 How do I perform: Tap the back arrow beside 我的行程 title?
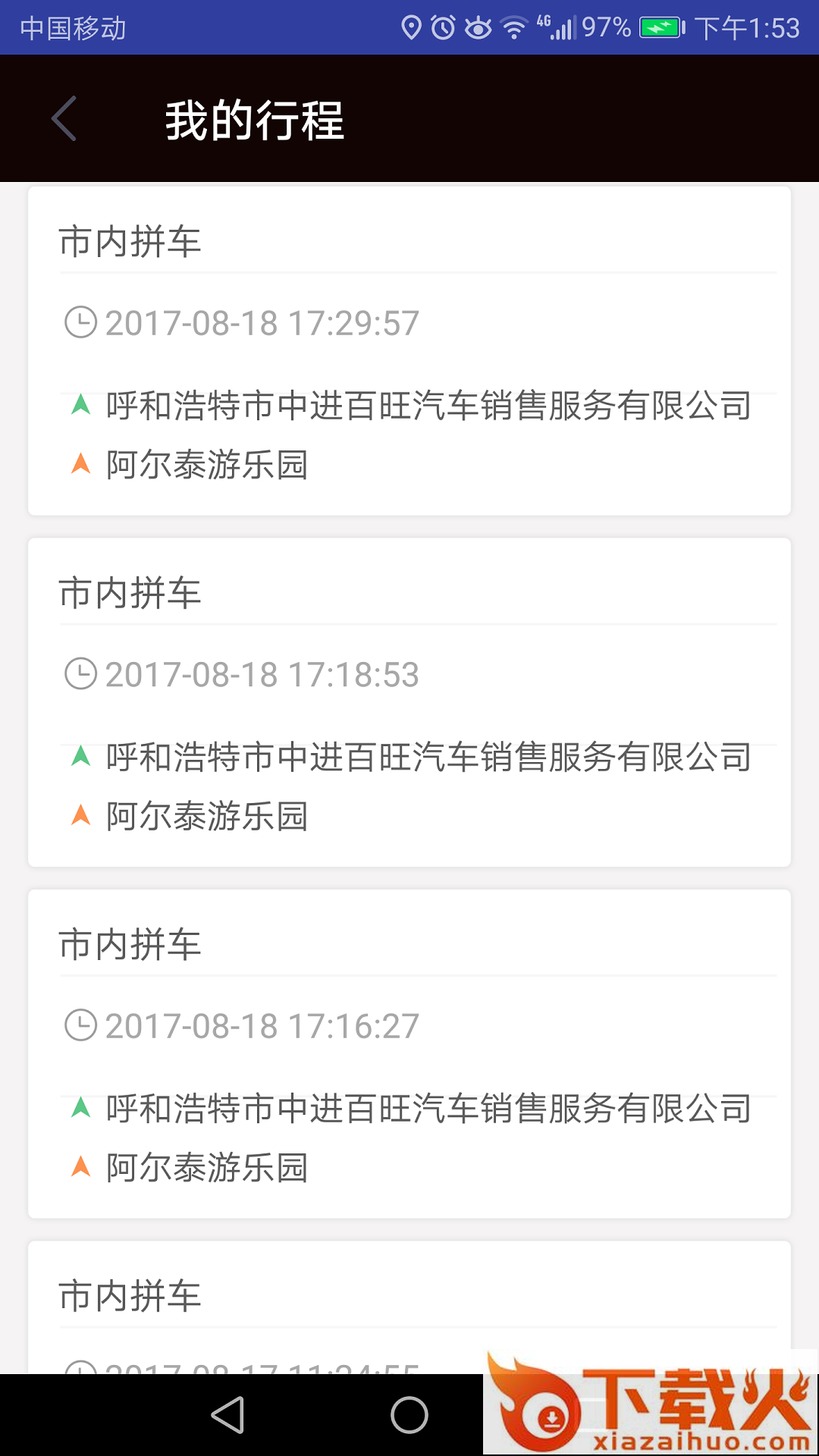tap(63, 119)
